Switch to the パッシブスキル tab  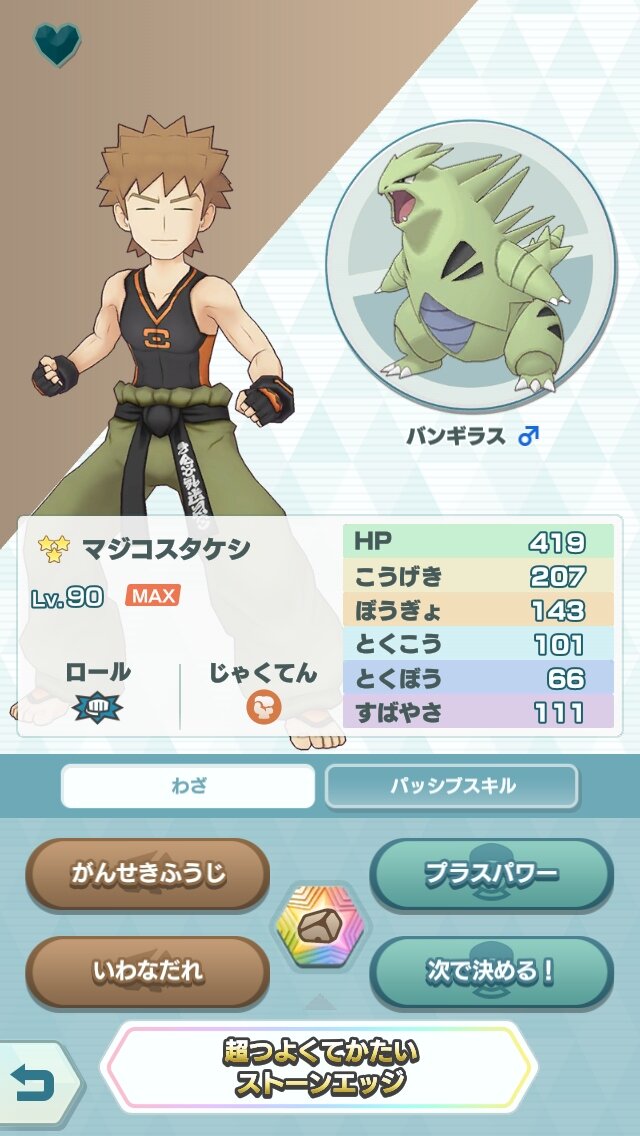click(452, 786)
